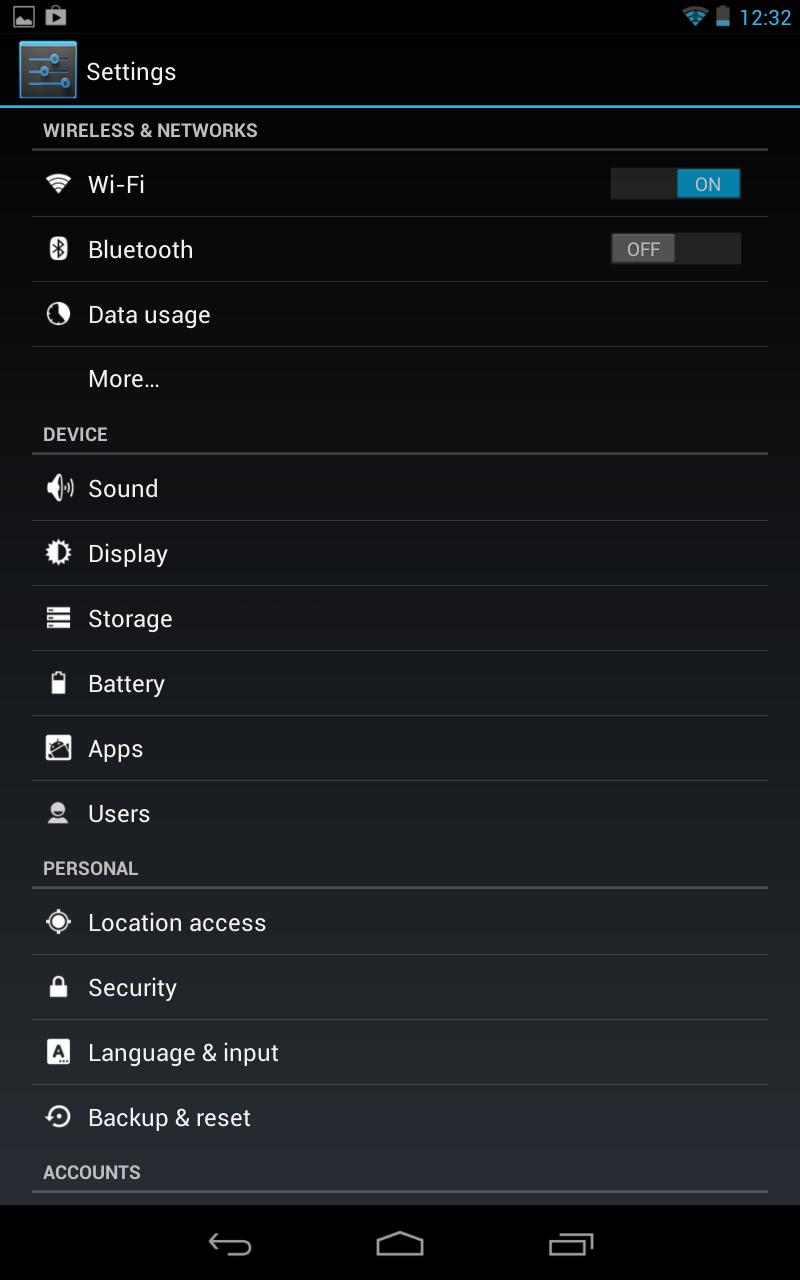Tap the Location access icon
800x1280 pixels.
tap(58, 922)
